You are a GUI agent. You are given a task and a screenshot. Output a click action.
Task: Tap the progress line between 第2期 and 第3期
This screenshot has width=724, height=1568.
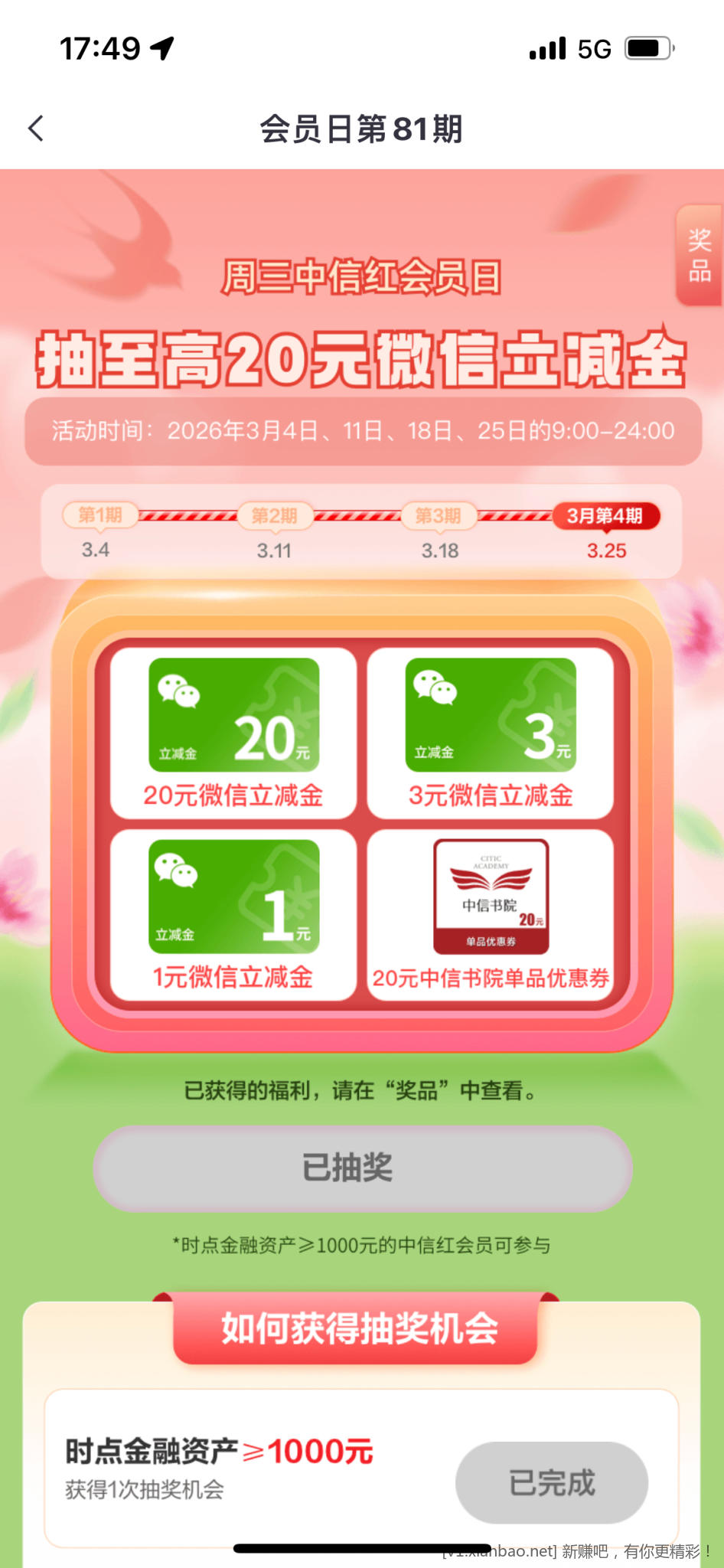point(358,515)
